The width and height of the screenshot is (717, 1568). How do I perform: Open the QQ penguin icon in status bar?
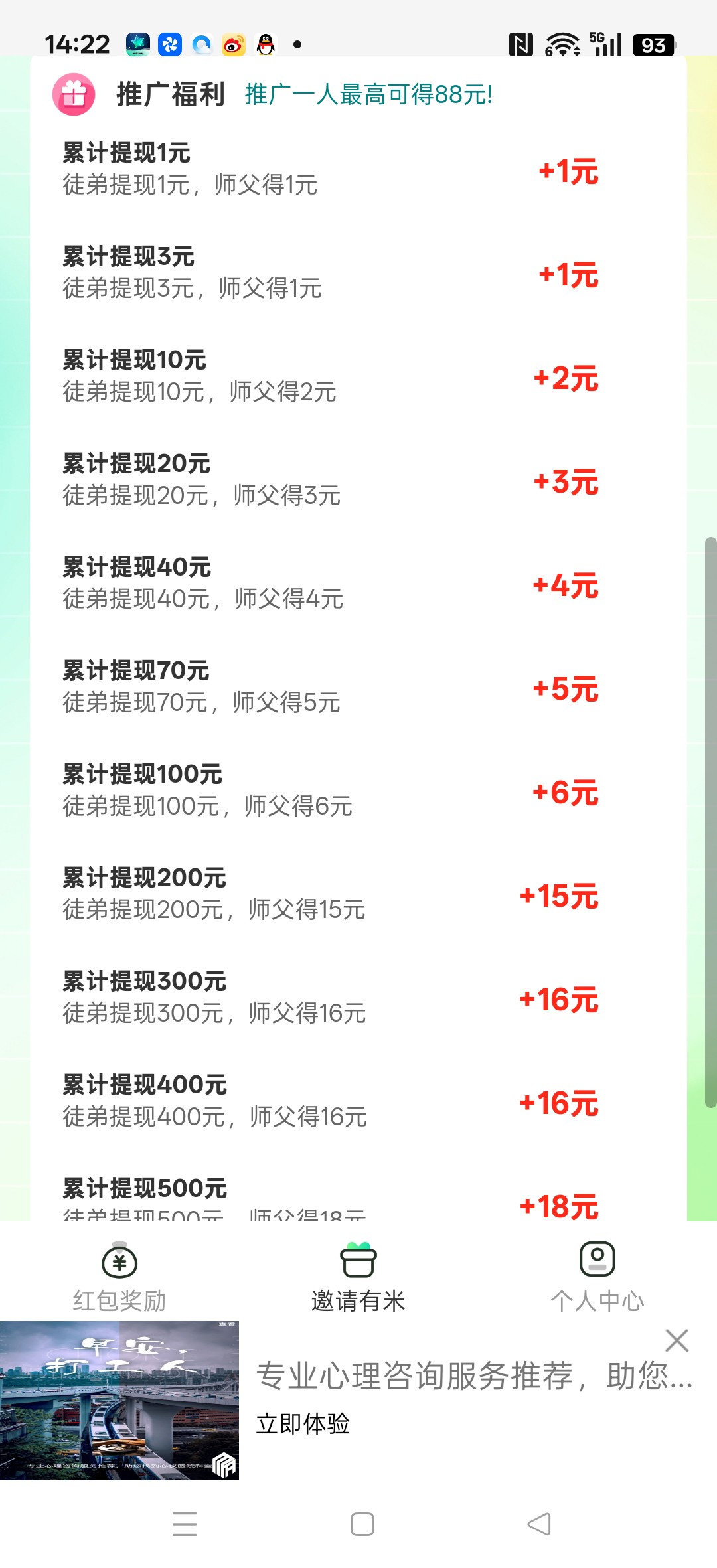coord(265,44)
